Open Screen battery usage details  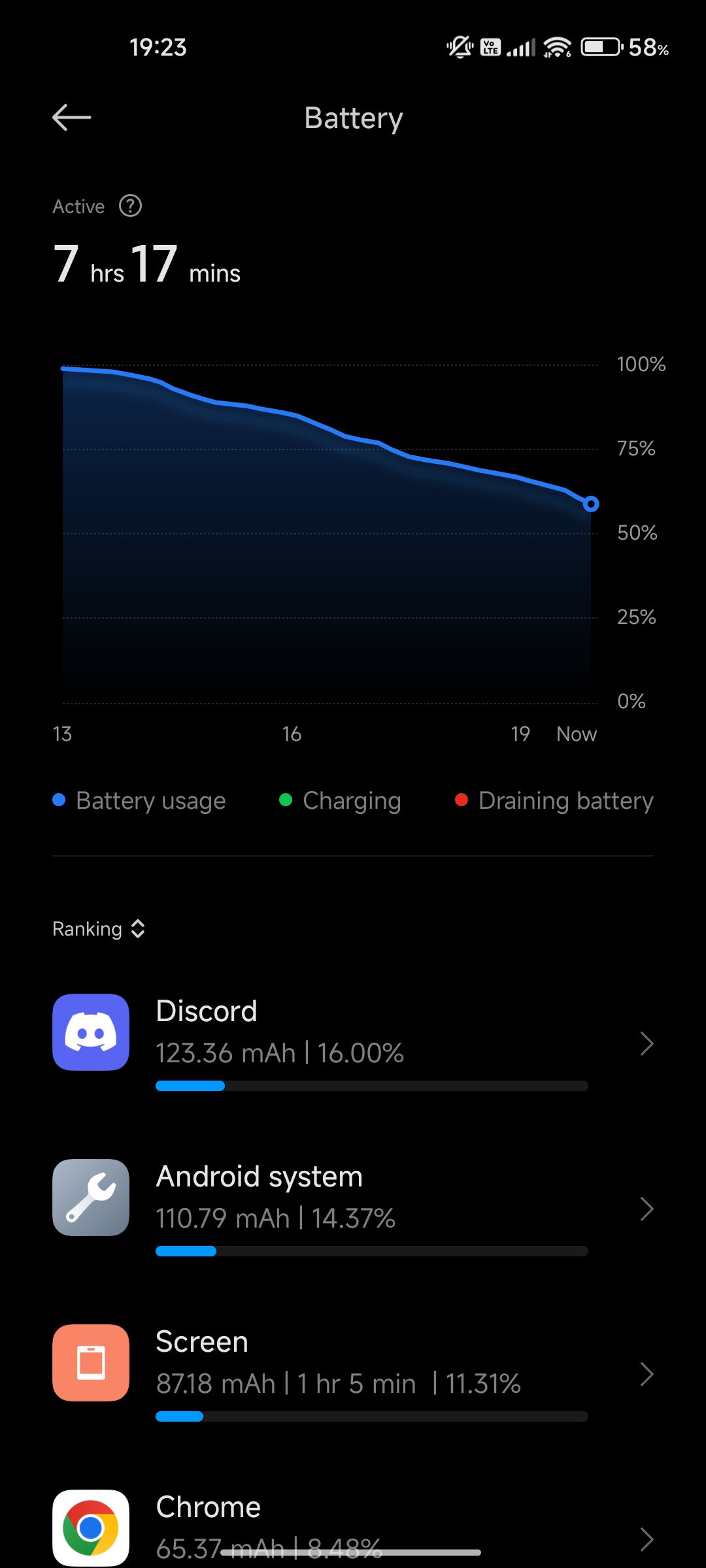coord(353,1373)
